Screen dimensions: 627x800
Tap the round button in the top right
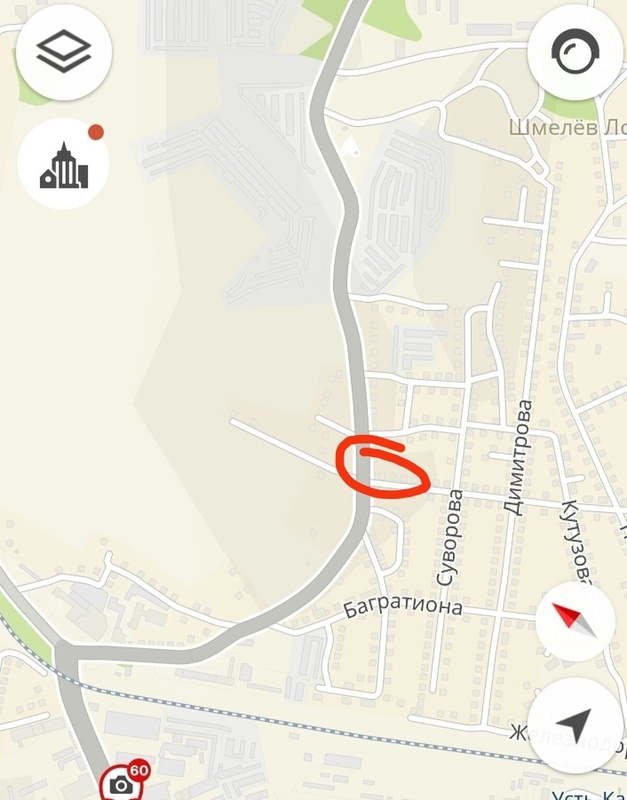point(575,53)
